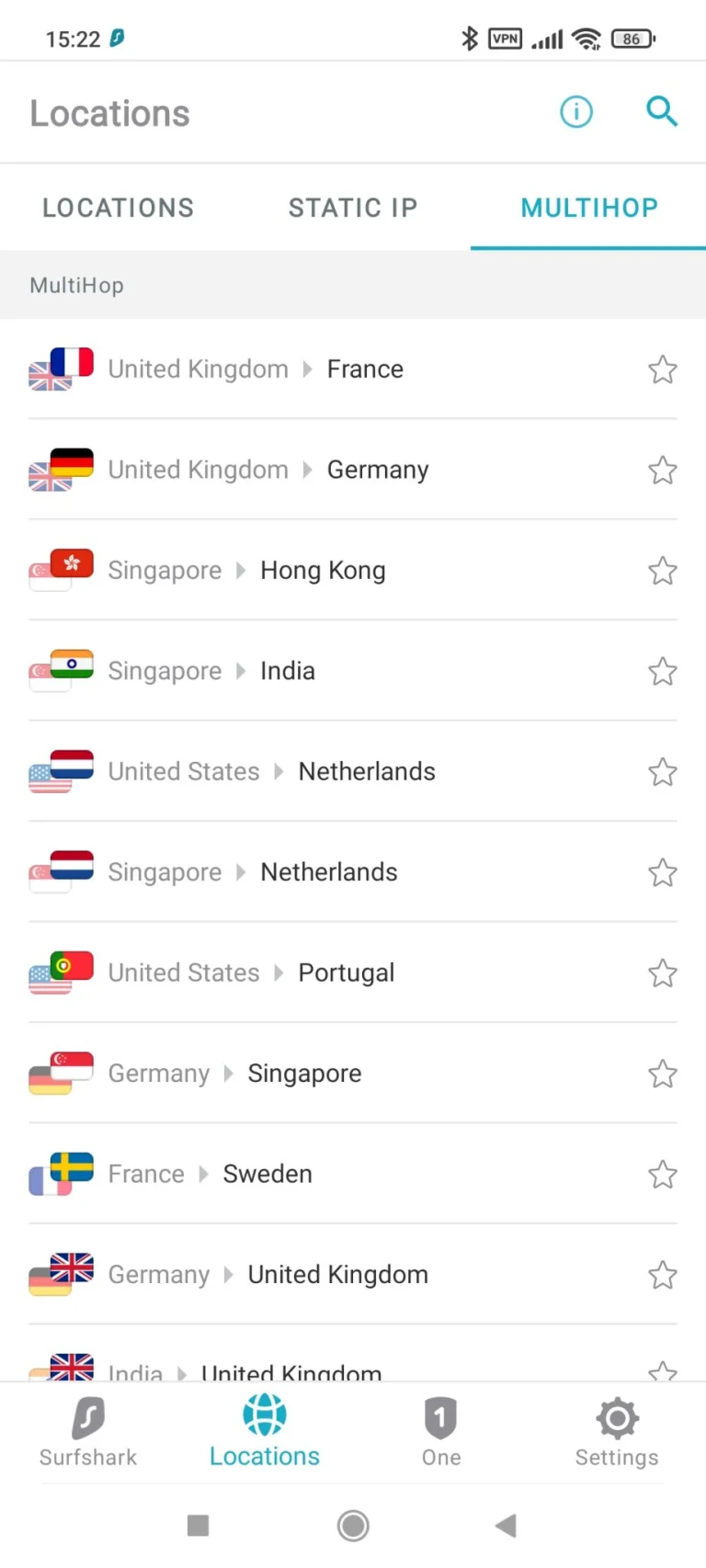Tap the info icon beside Locations
The width and height of the screenshot is (706, 1568).
point(576,111)
